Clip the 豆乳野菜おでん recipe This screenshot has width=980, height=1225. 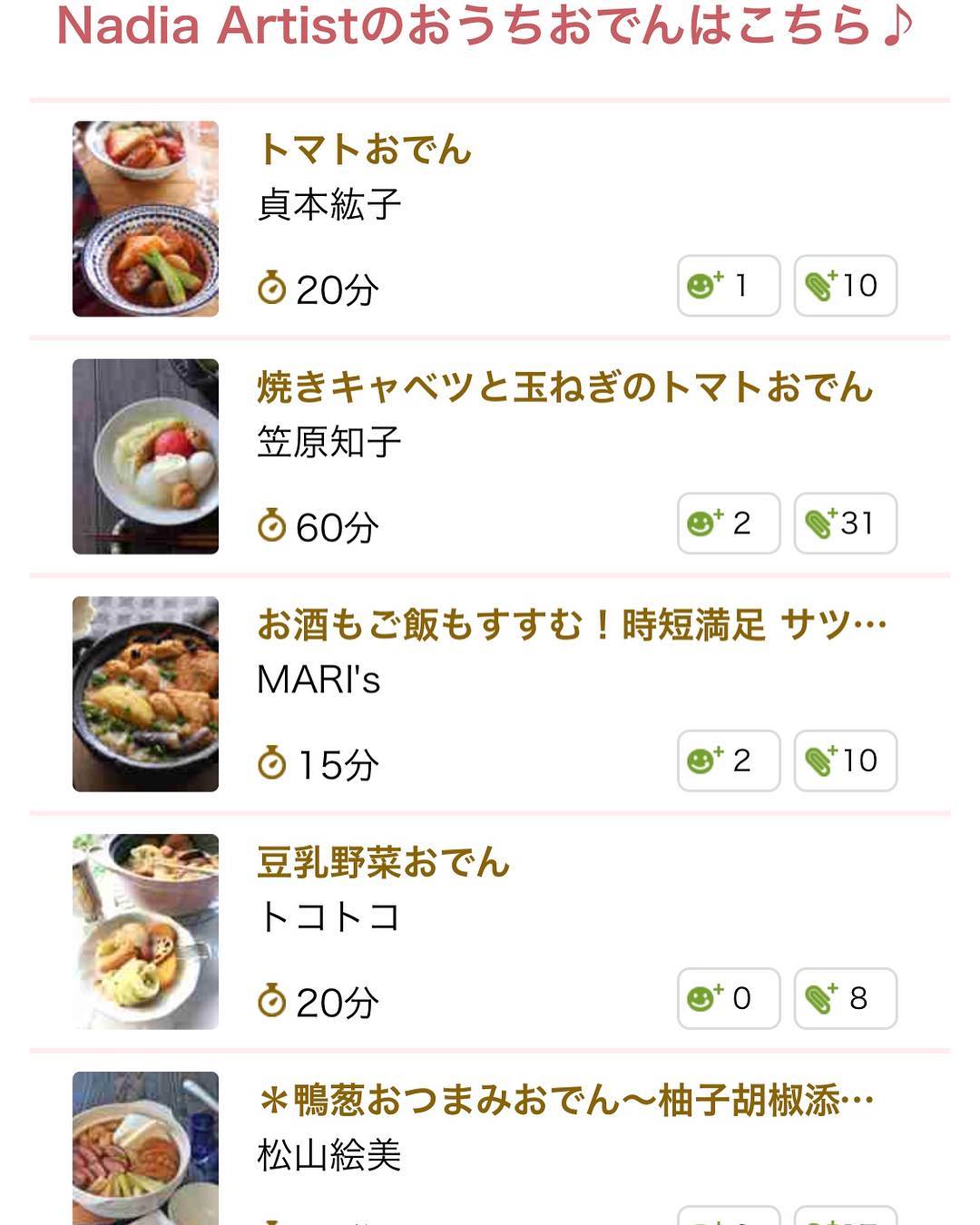[845, 999]
